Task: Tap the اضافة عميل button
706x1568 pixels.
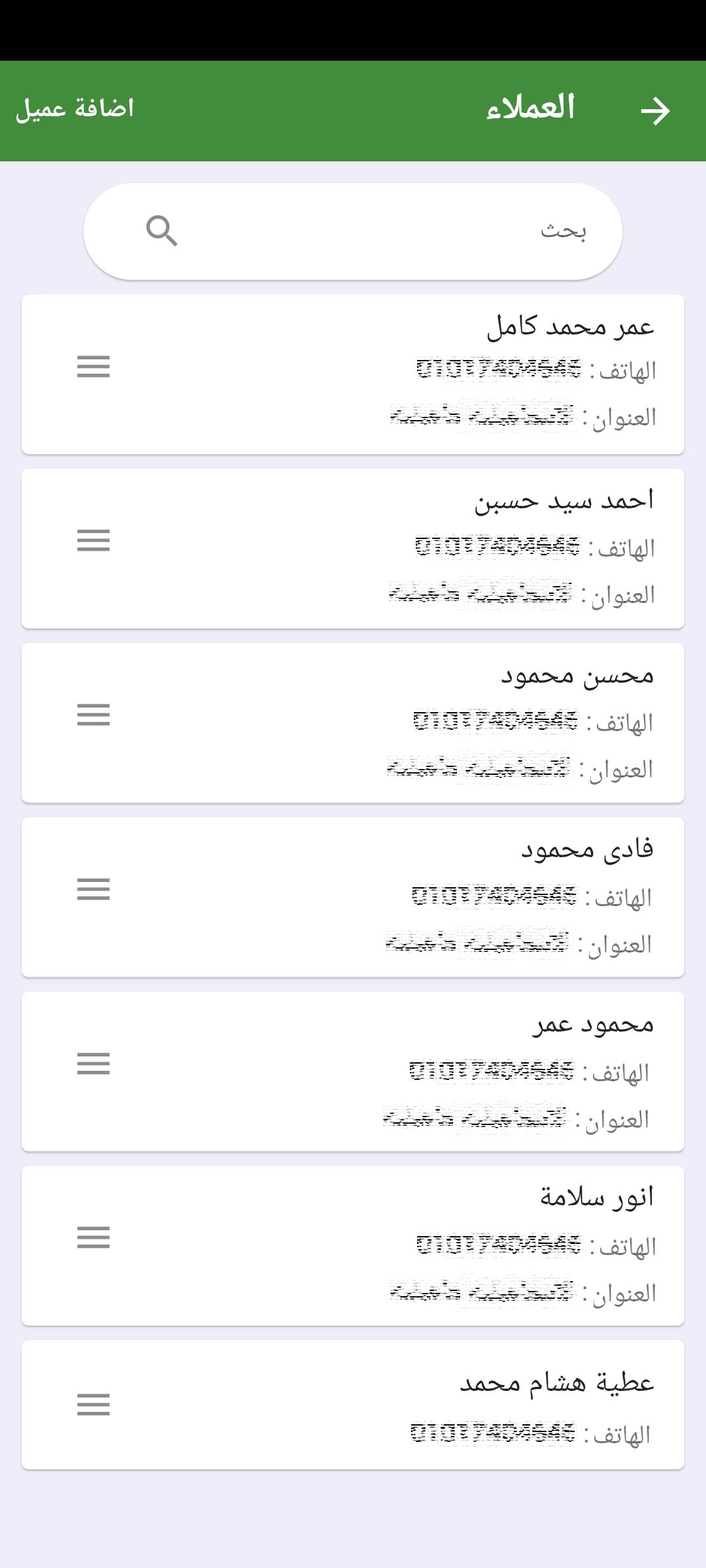Action: pos(75,108)
